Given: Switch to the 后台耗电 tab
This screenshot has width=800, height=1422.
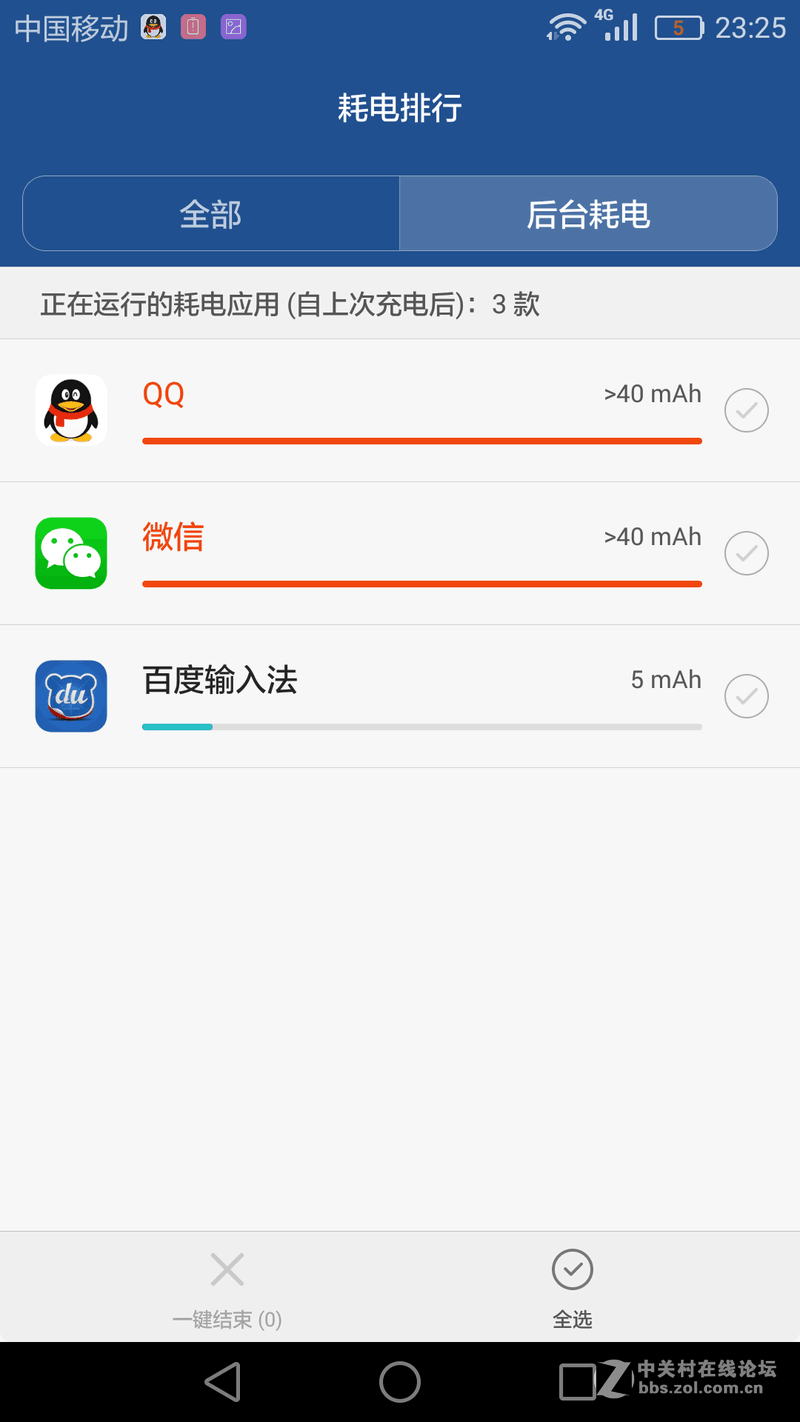Looking at the screenshot, I should pyautogui.click(x=587, y=213).
